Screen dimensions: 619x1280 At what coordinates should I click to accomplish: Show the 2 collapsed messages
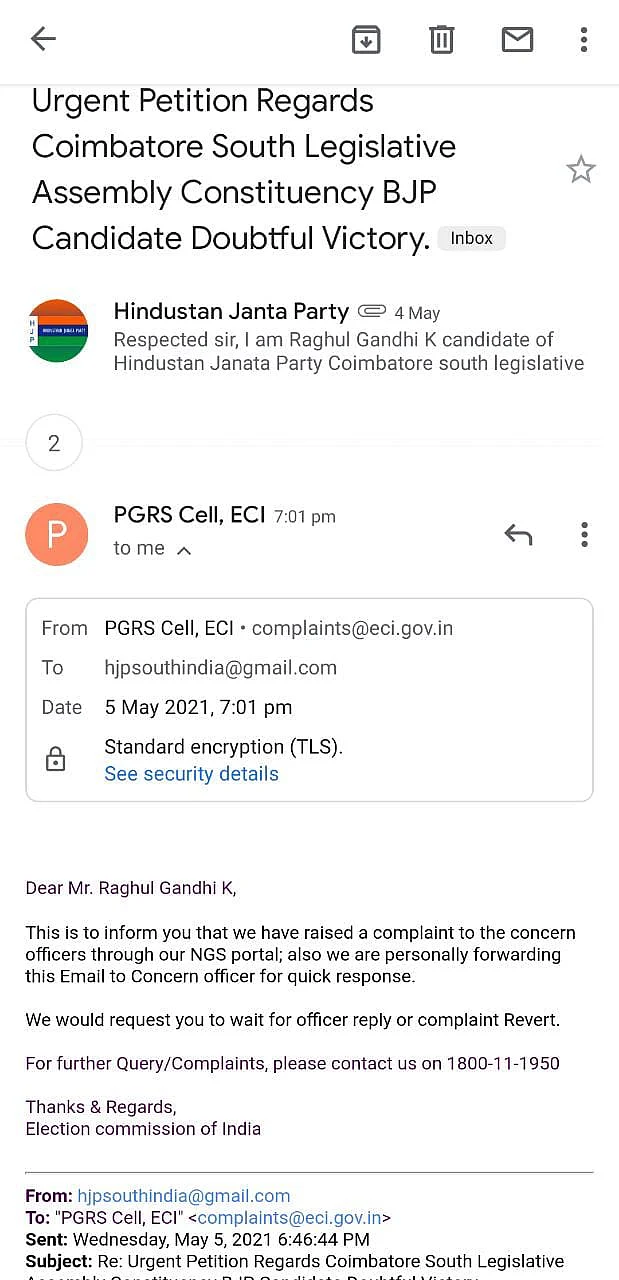[54, 443]
